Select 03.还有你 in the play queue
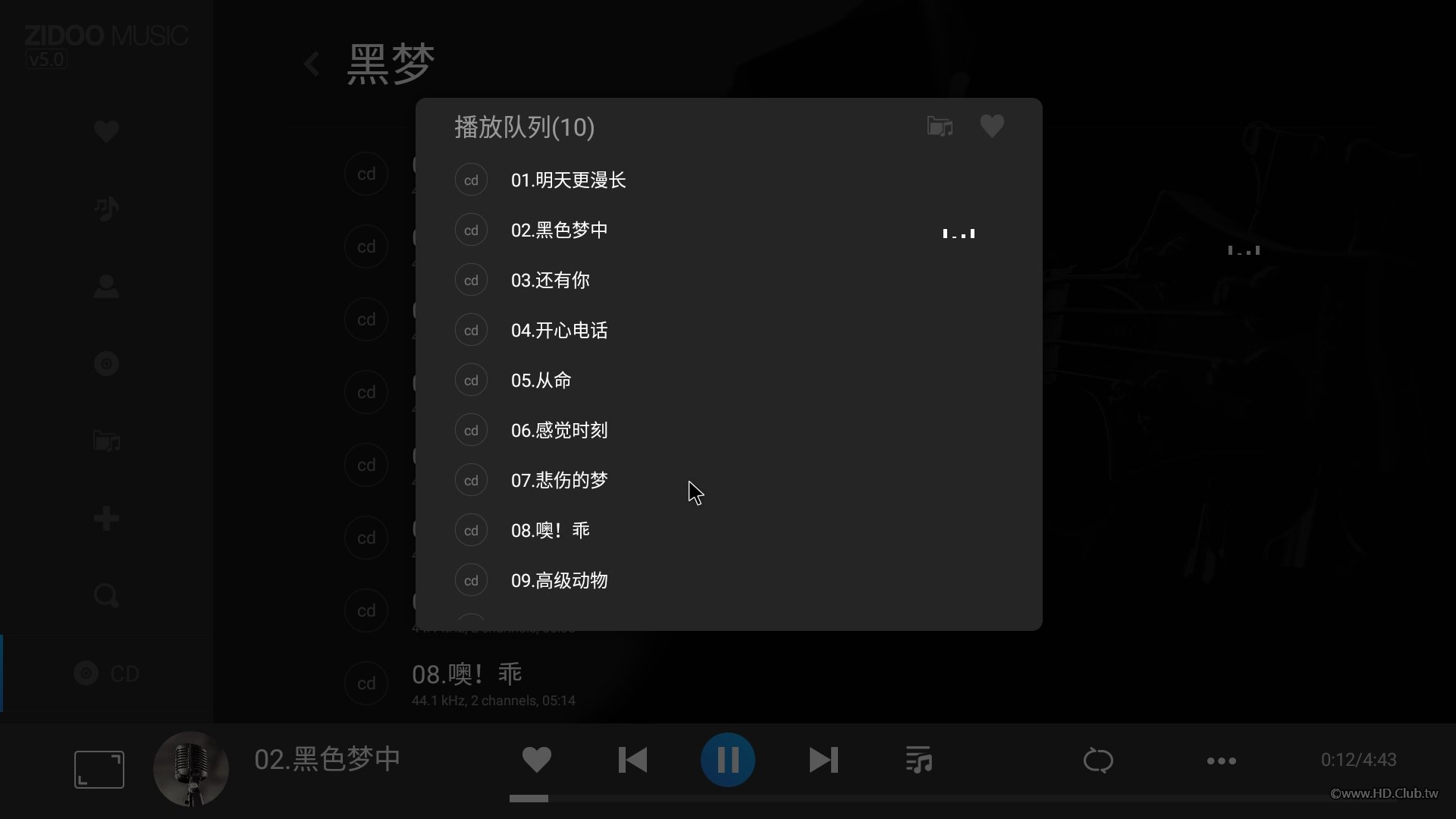This screenshot has height=819, width=1456. [x=550, y=281]
